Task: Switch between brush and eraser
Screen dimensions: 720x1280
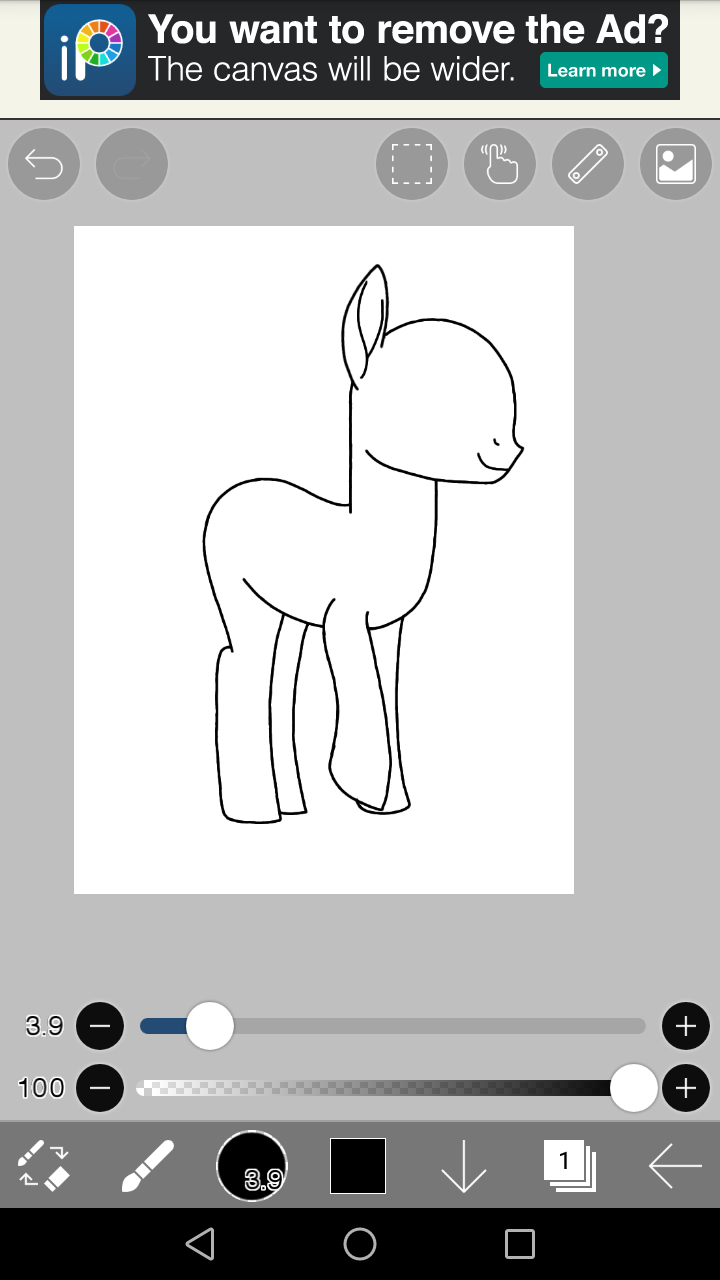Action: click(x=44, y=1165)
